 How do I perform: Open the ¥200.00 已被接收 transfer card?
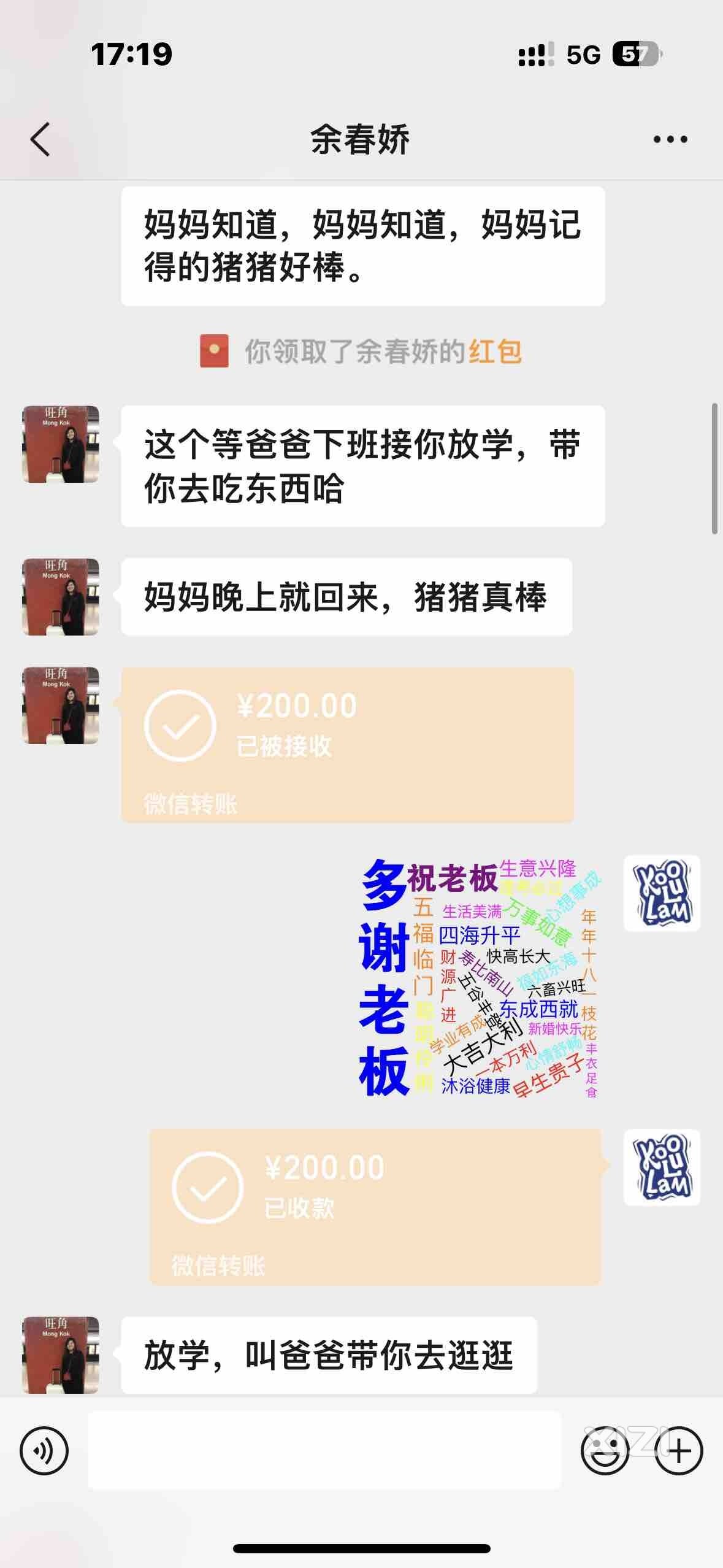coord(347,745)
